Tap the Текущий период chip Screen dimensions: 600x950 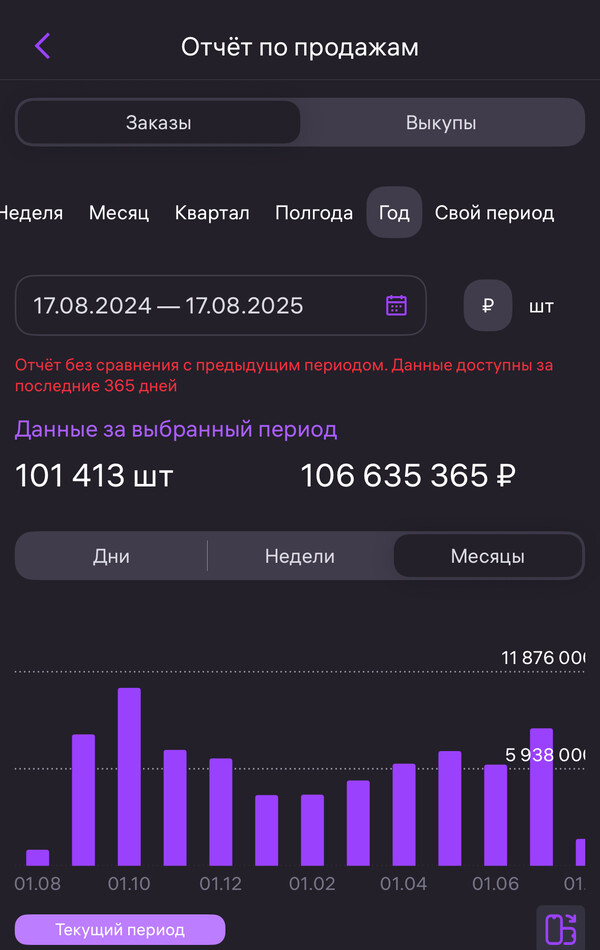120,930
